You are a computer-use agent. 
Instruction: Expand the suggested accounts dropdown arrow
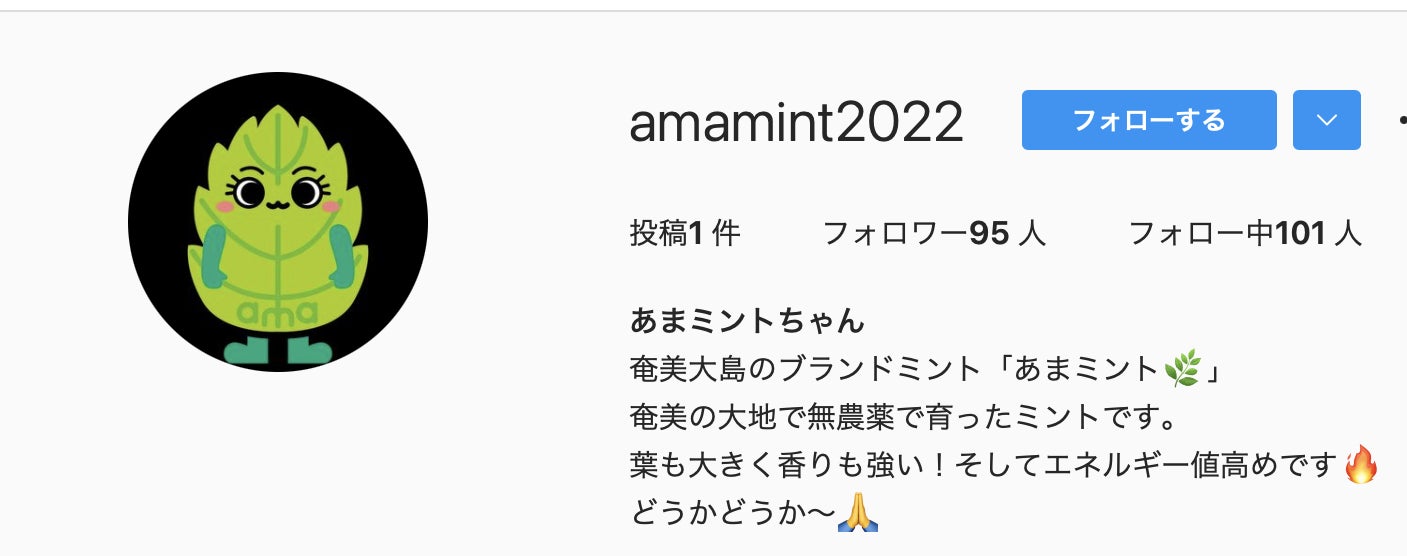[1326, 120]
